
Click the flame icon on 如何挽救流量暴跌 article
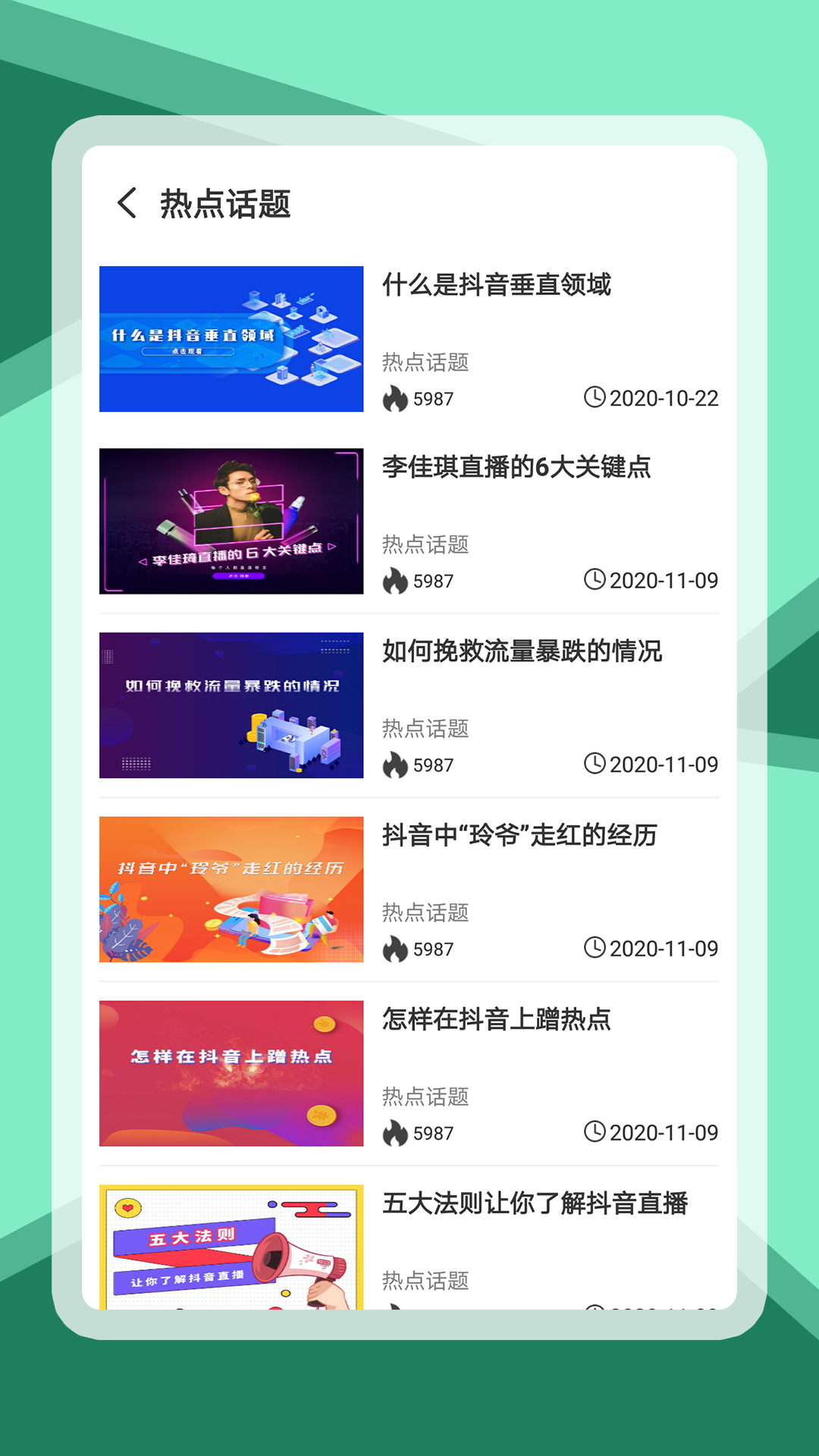coord(395,764)
